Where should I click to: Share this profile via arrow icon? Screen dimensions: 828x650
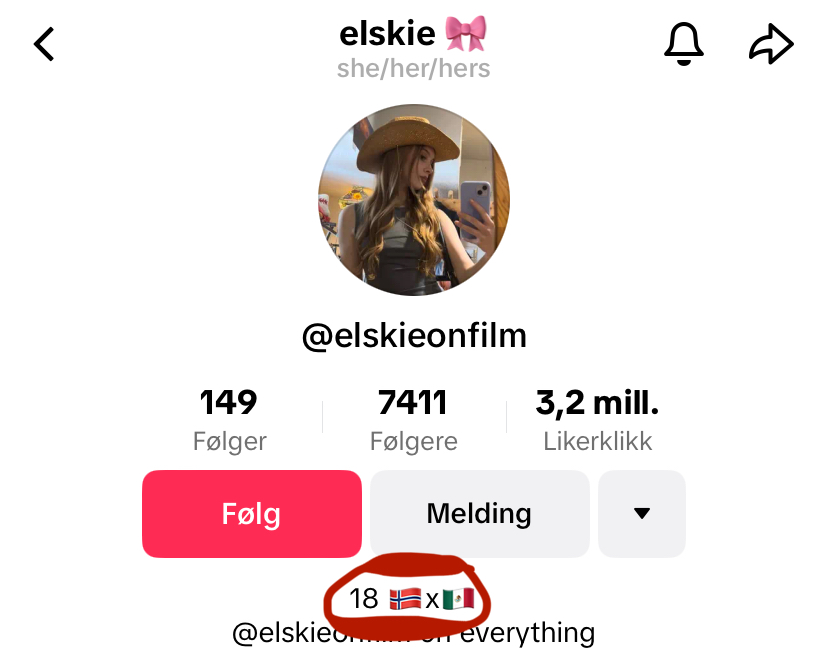[x=771, y=44]
